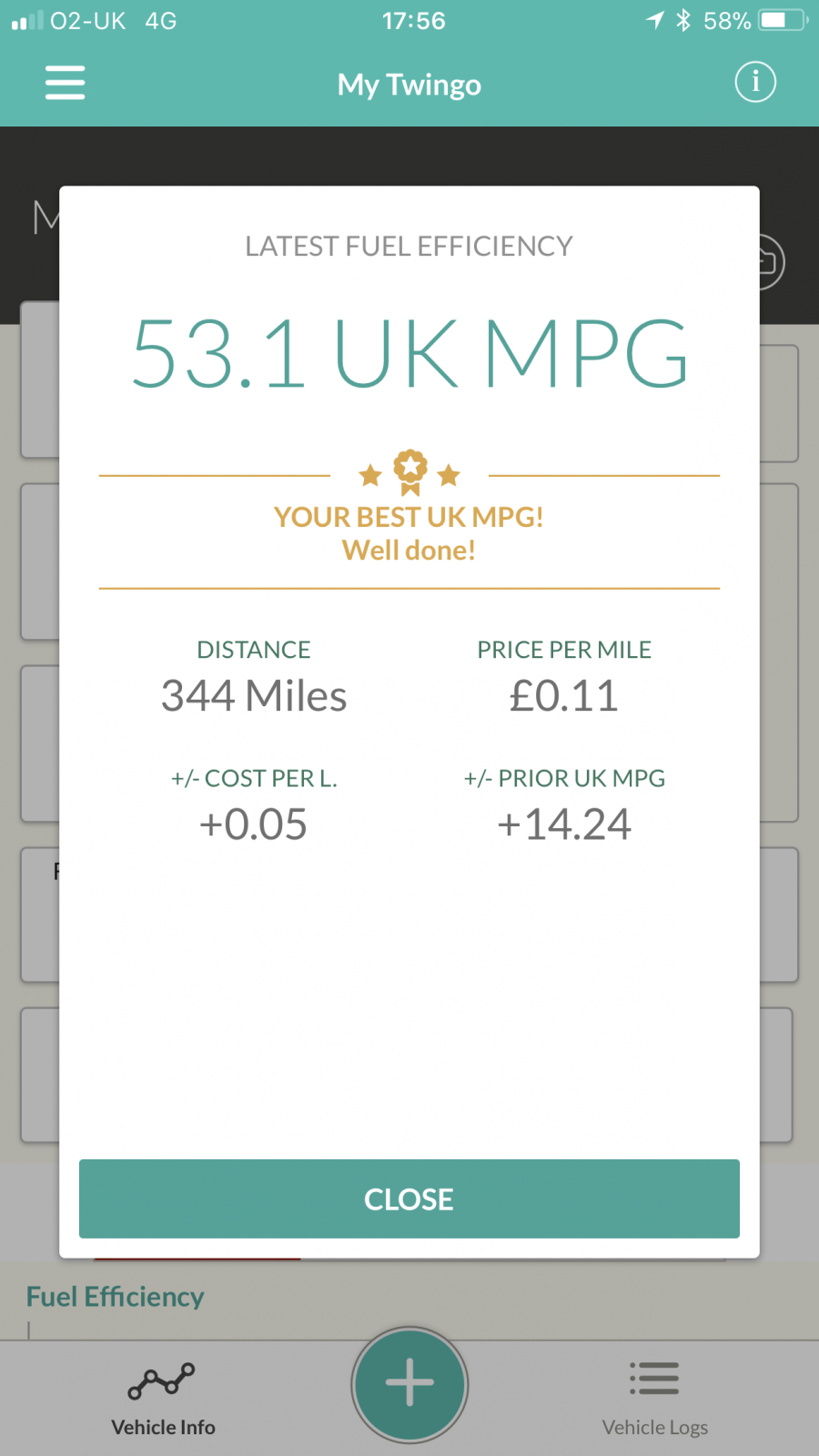Close the latest fuel efficiency dialog

point(409,1198)
